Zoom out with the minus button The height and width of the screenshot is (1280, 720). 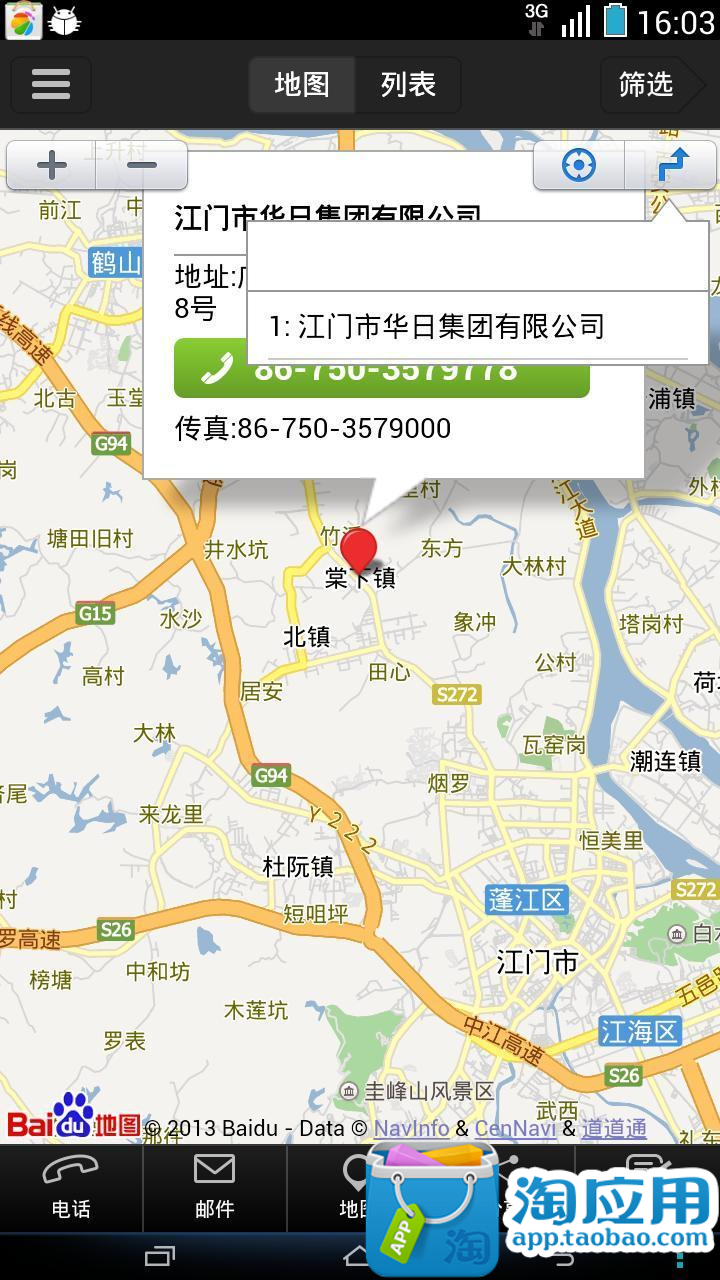pos(142,165)
